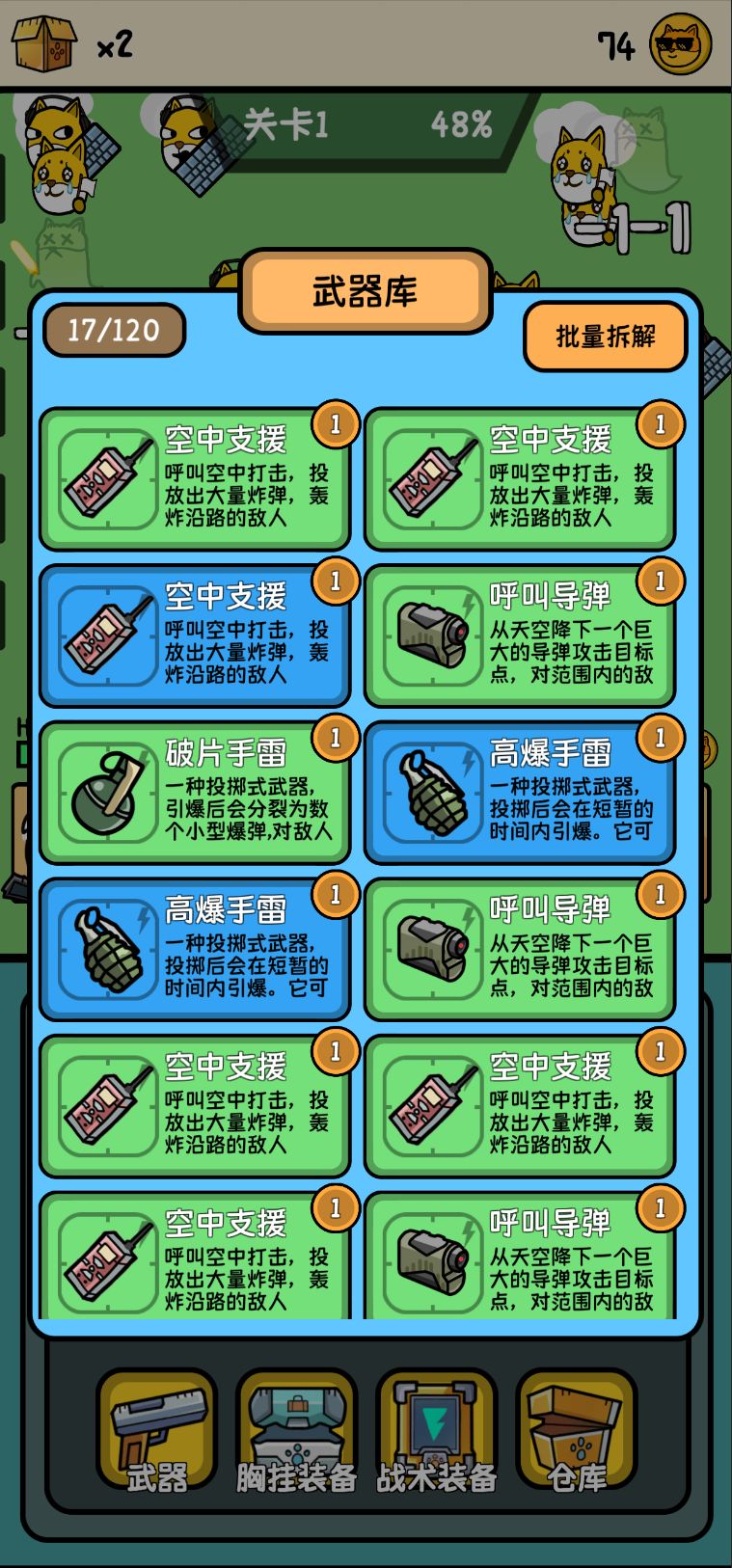Tap the quantity badge on 破片手雷
Screen dimensions: 732x1568
[335, 741]
